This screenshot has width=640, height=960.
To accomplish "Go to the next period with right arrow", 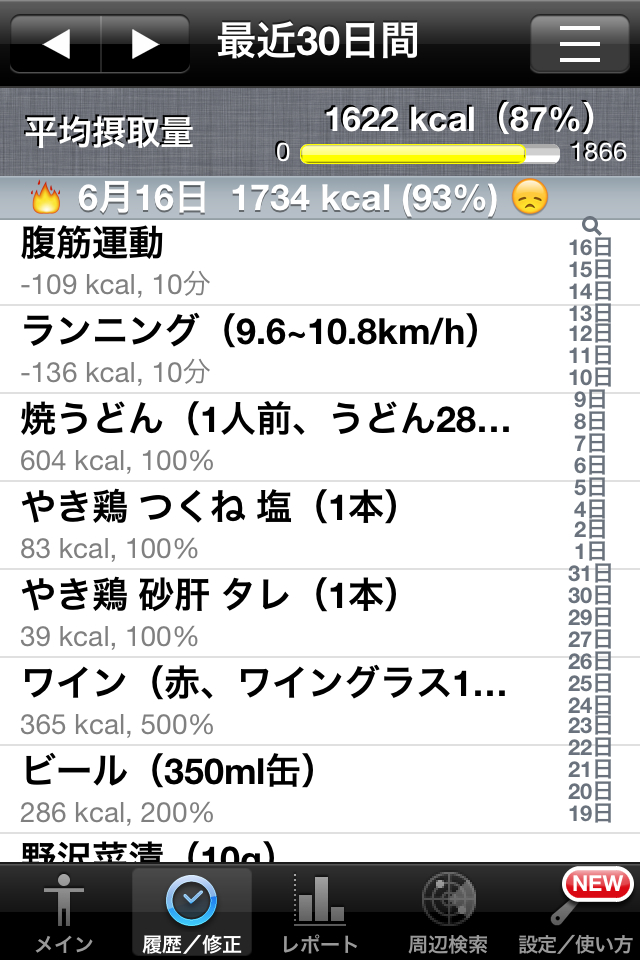I will [146, 44].
